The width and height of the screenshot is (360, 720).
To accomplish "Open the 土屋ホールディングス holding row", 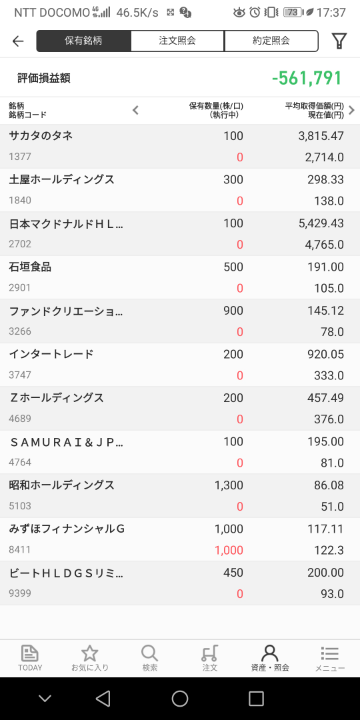I will click(180, 190).
